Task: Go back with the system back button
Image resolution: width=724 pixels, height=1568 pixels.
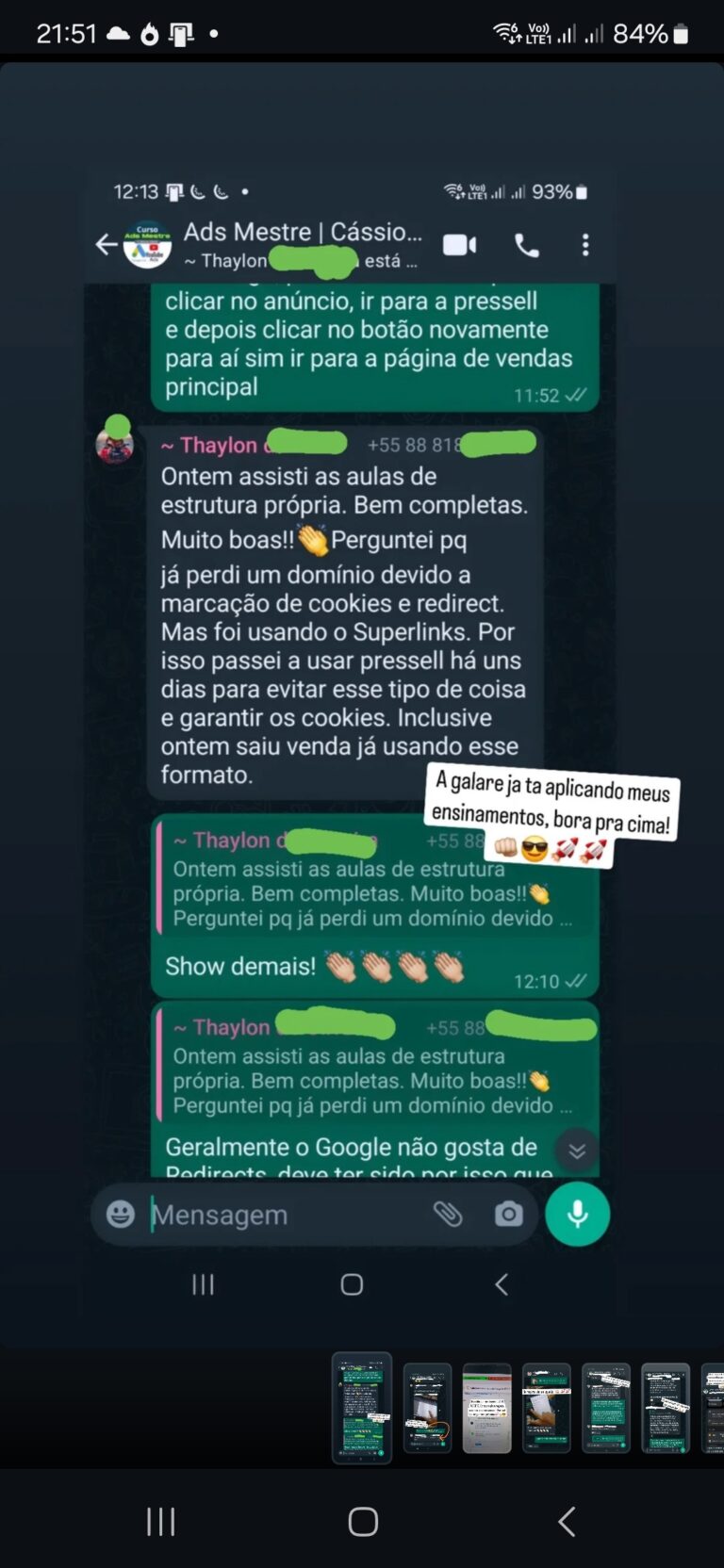Action: (x=566, y=1521)
